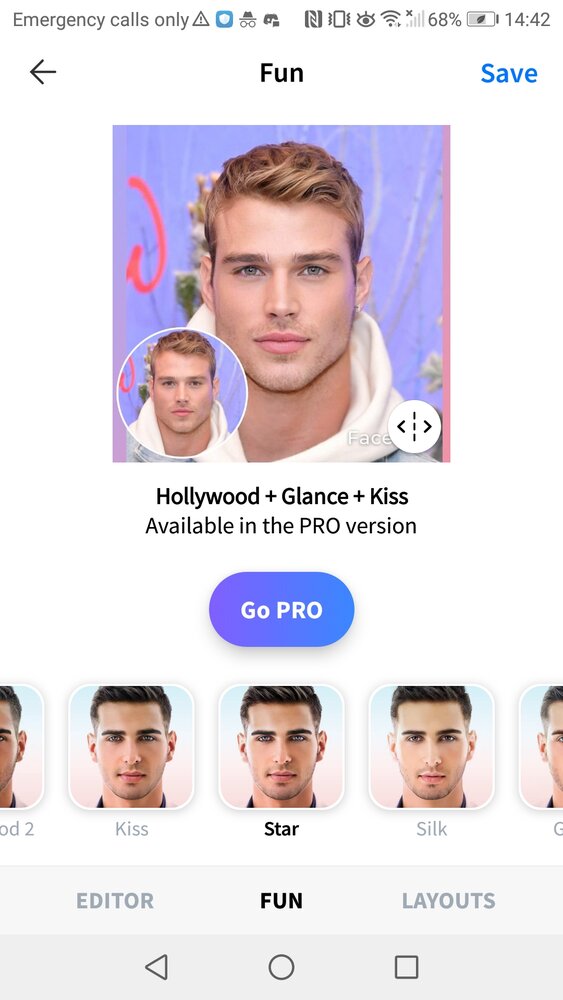Screen dimensions: 563x1000
Task: Tap the Go PRO button
Action: coord(281,610)
